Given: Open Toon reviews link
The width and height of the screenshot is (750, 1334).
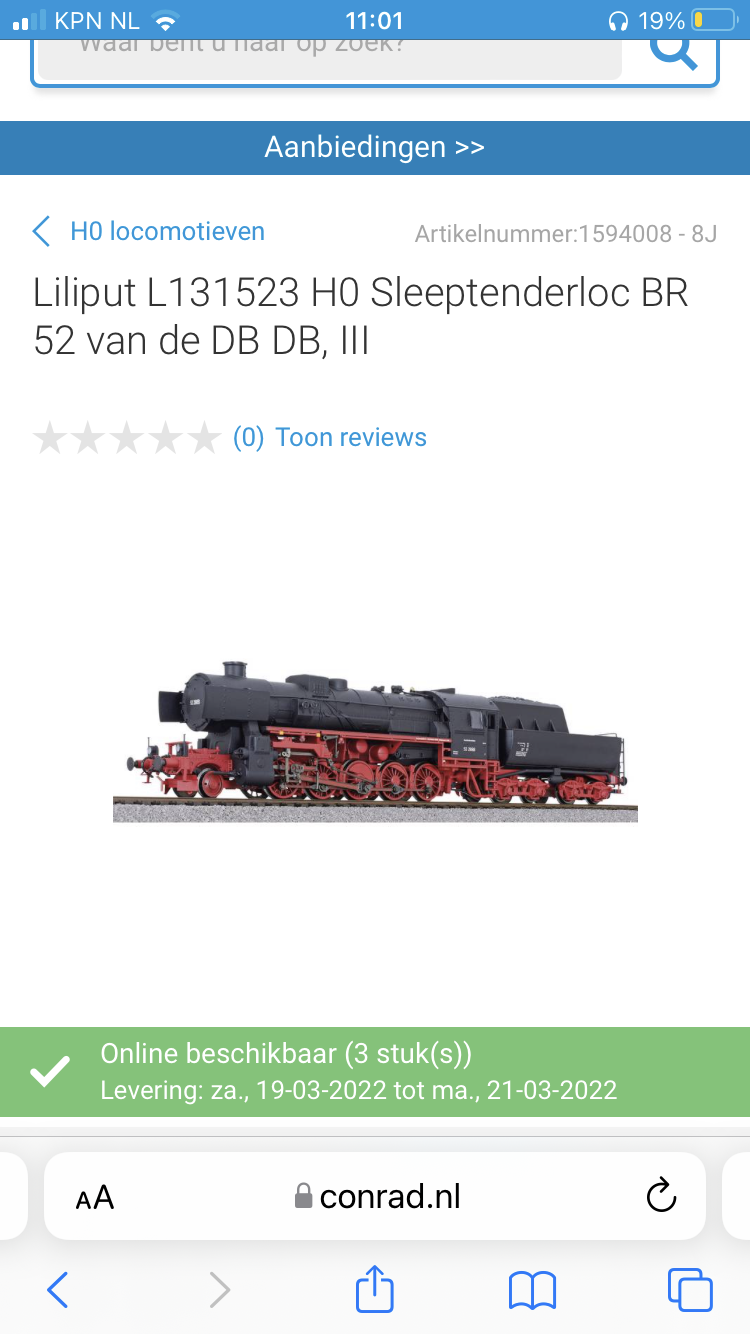Looking at the screenshot, I should [x=351, y=438].
